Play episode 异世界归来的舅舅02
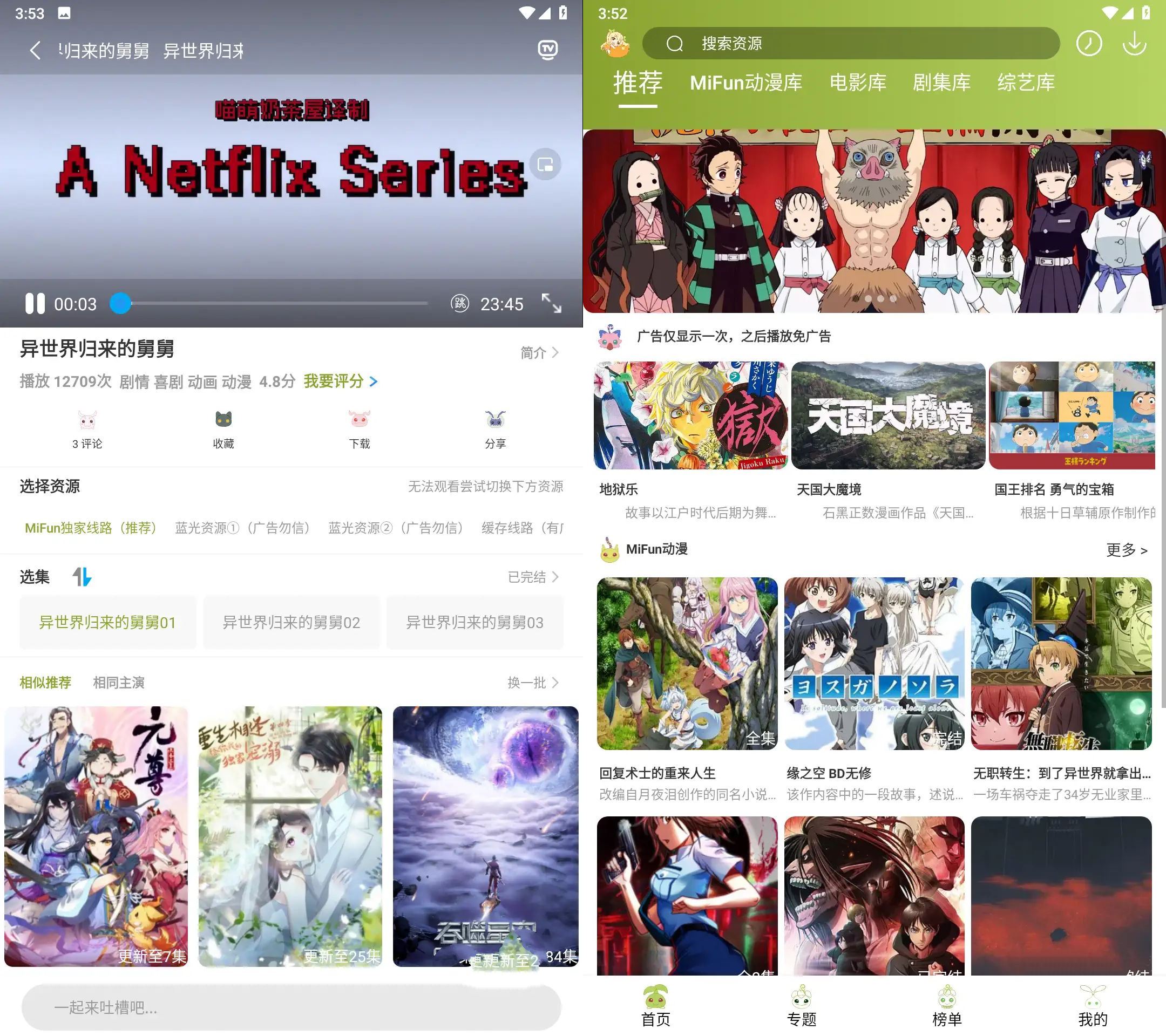 pyautogui.click(x=291, y=622)
